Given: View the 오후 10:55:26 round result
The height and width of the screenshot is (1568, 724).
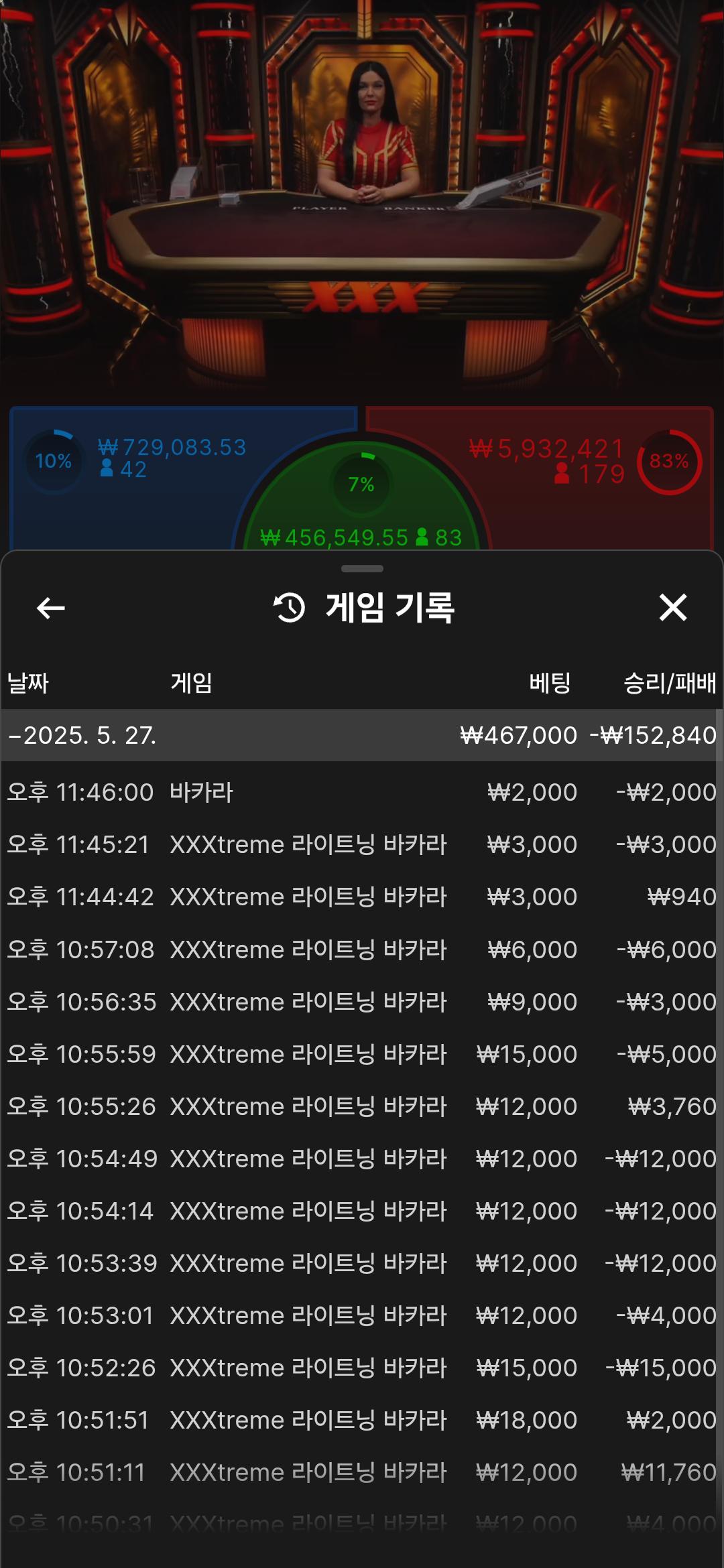Looking at the screenshot, I should (361, 1106).
